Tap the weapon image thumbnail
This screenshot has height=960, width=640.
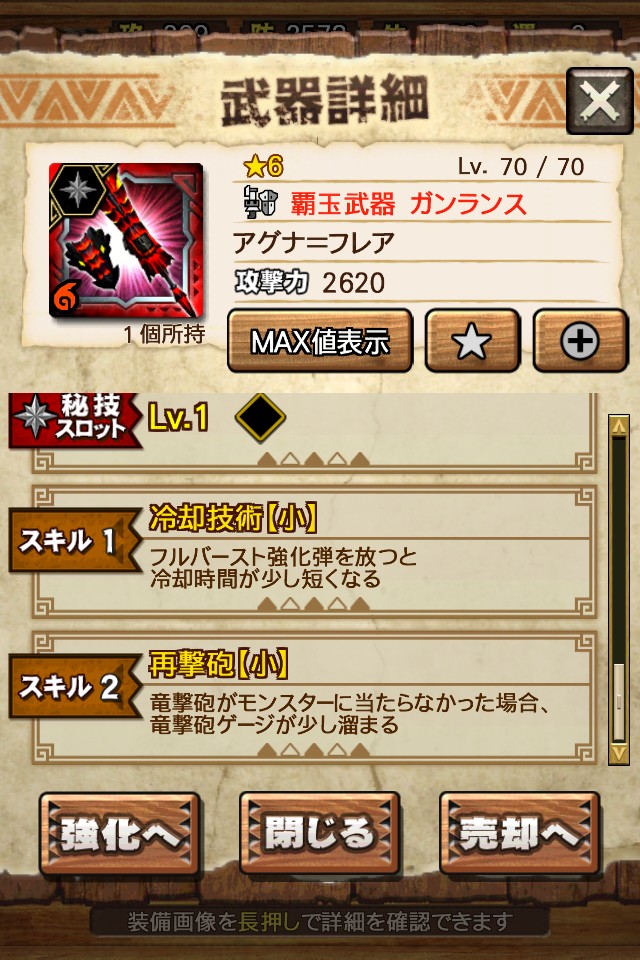pos(126,240)
